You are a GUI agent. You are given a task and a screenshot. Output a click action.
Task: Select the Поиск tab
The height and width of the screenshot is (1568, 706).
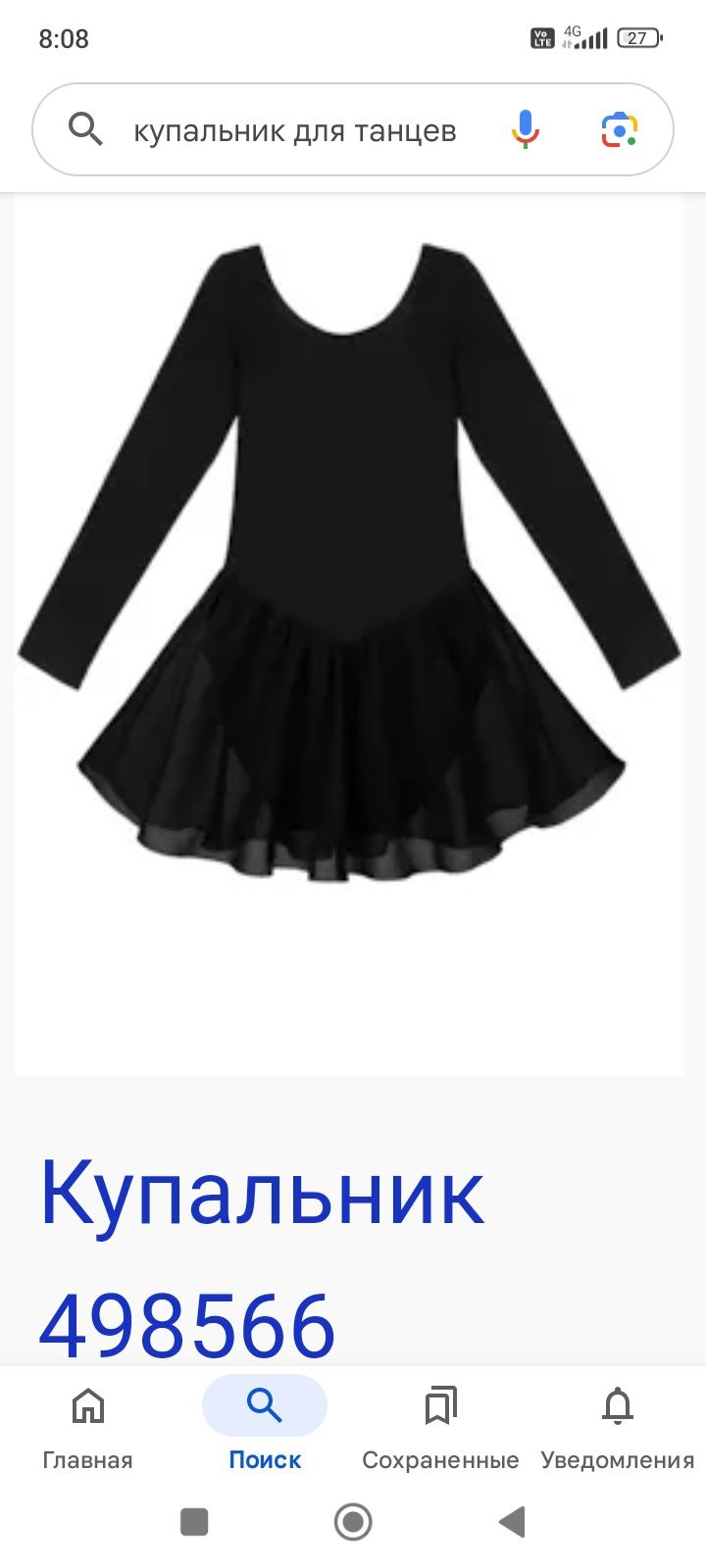265,1428
